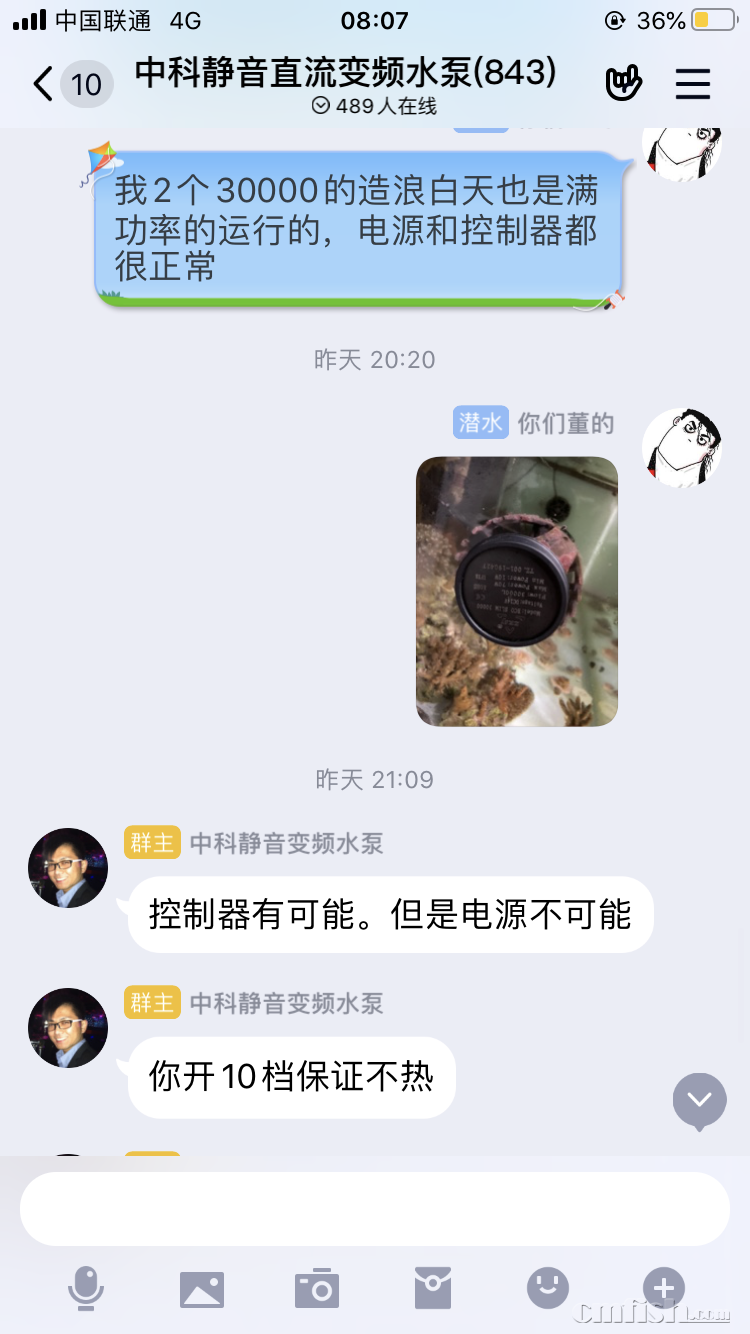750x1334 pixels.
Task: Open the emoji picker smiley icon
Action: pos(547,1289)
